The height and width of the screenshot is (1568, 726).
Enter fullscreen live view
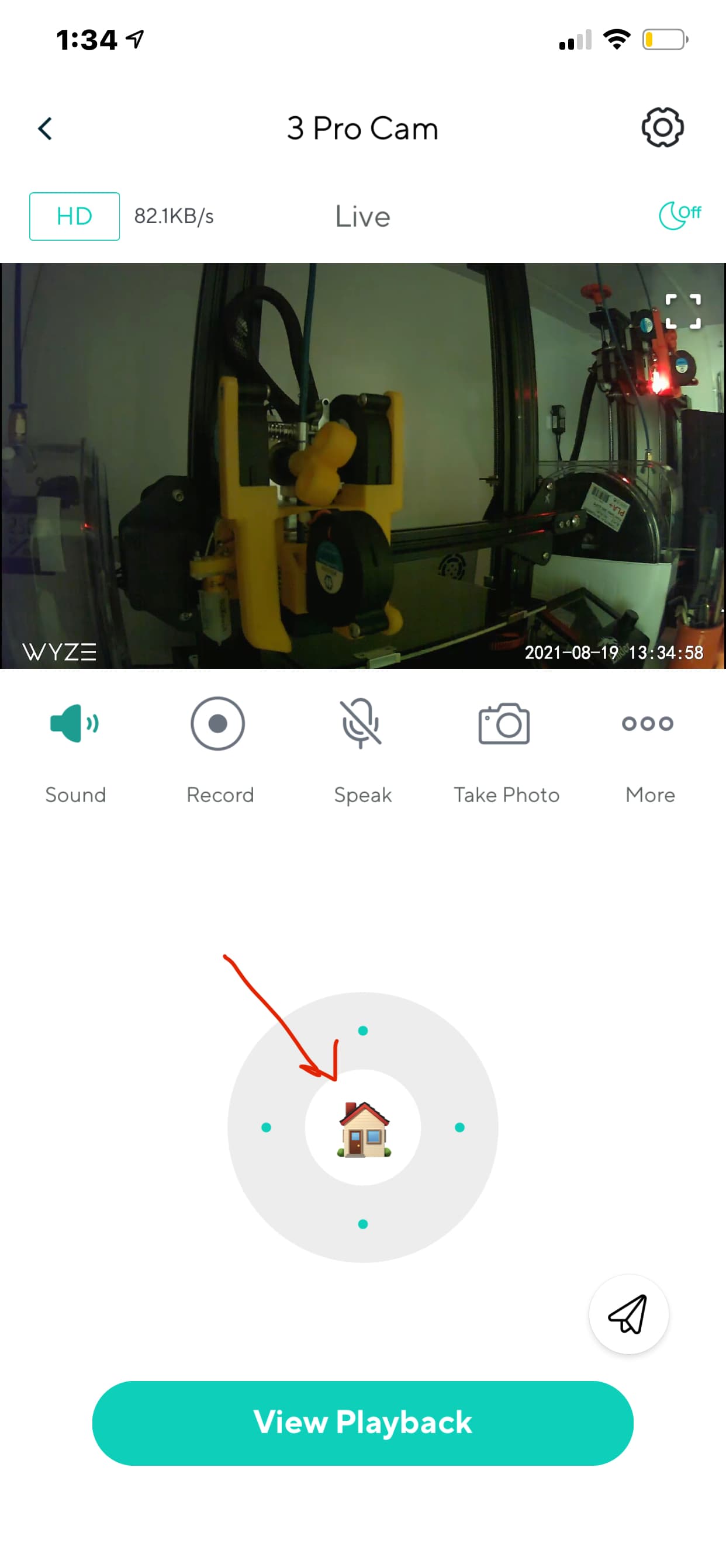pyautogui.click(x=682, y=311)
